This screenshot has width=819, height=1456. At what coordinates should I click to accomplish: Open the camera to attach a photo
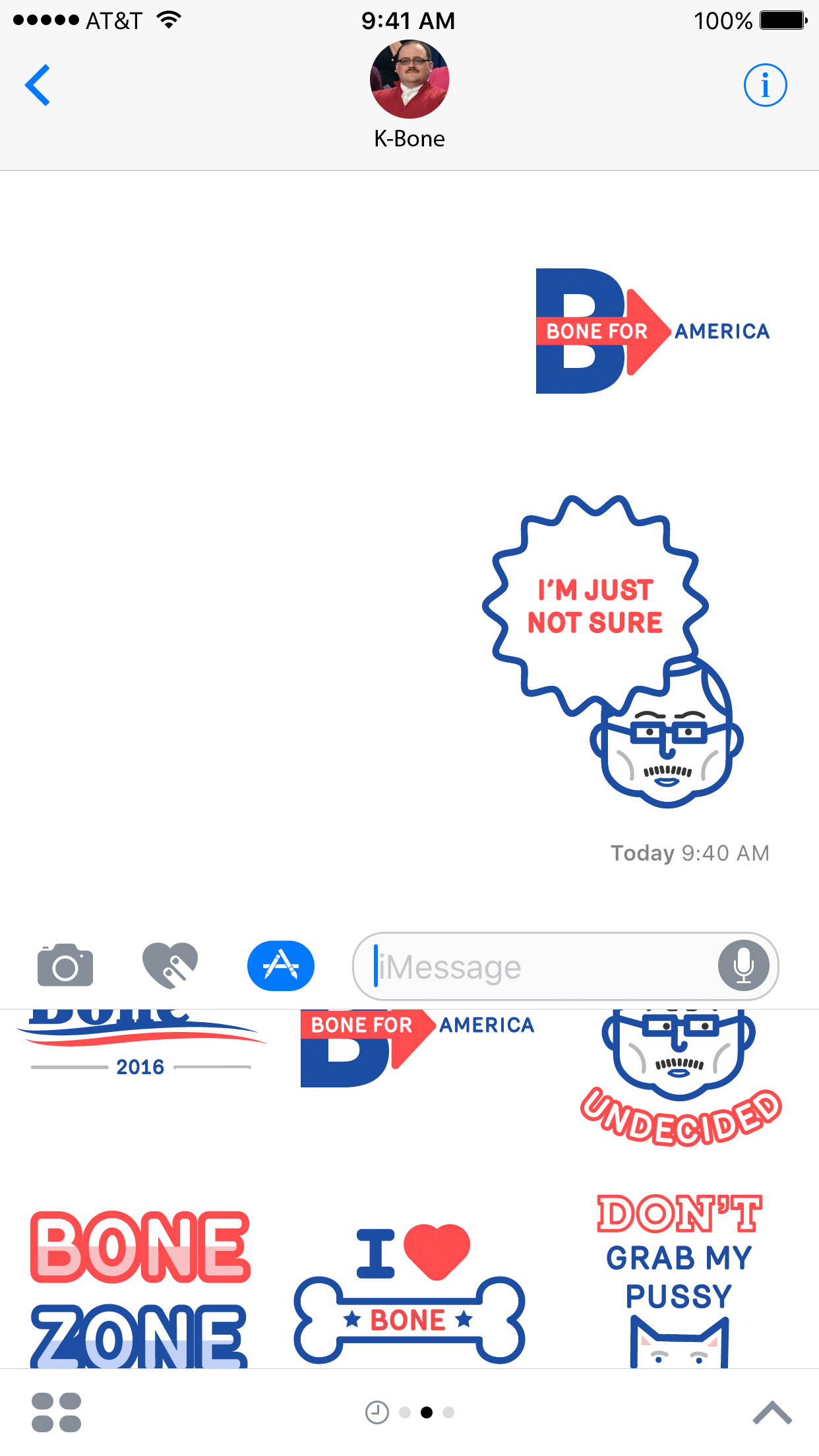pyautogui.click(x=65, y=965)
